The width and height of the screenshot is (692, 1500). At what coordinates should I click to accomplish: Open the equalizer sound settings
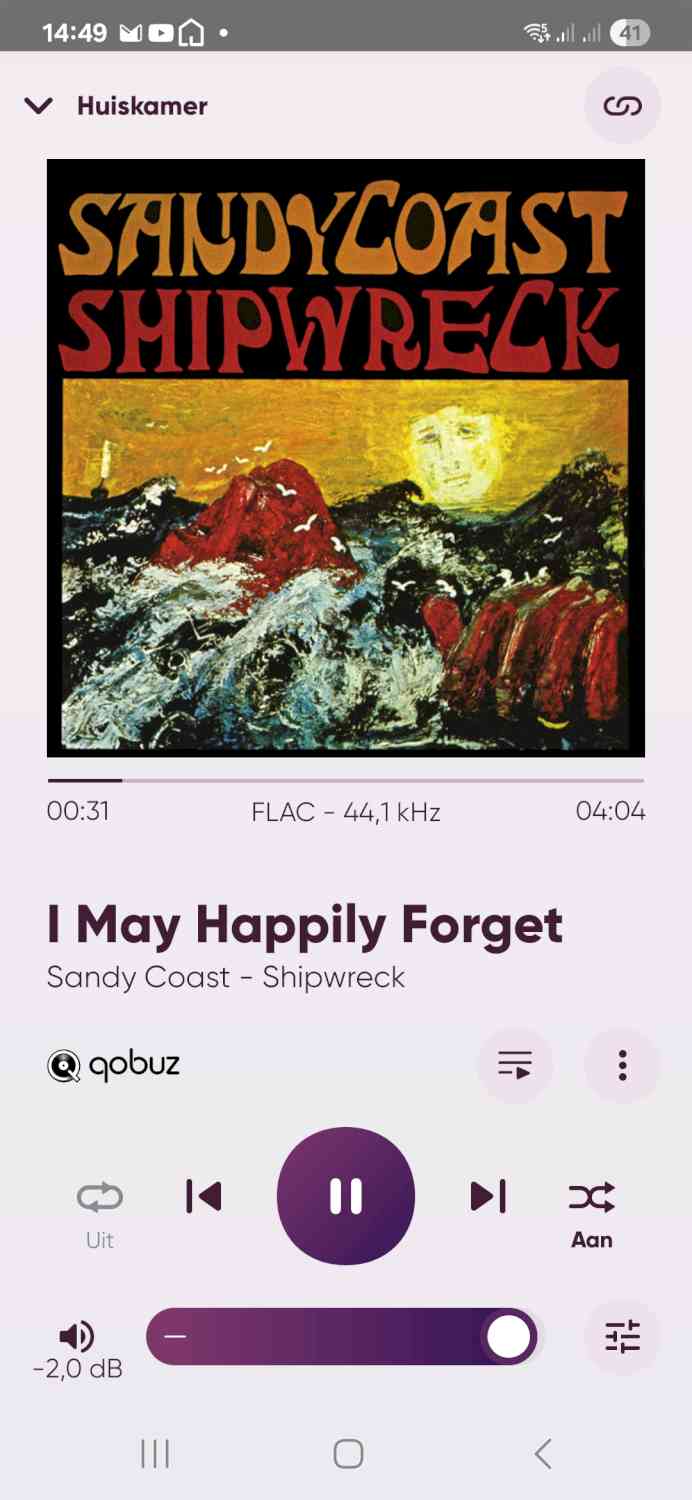click(622, 1337)
